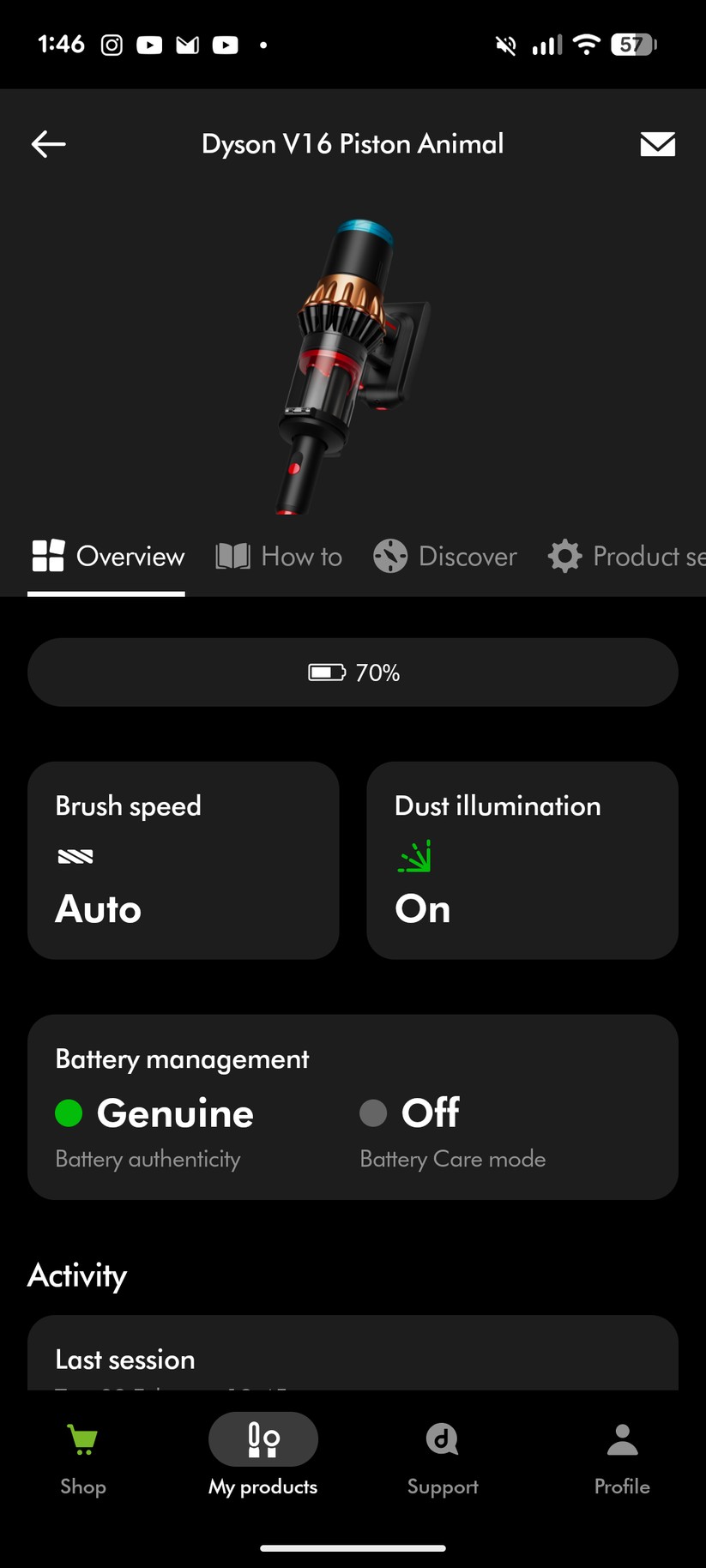The image size is (706, 1568).
Task: Tap the Profile person icon
Action: [622, 1439]
